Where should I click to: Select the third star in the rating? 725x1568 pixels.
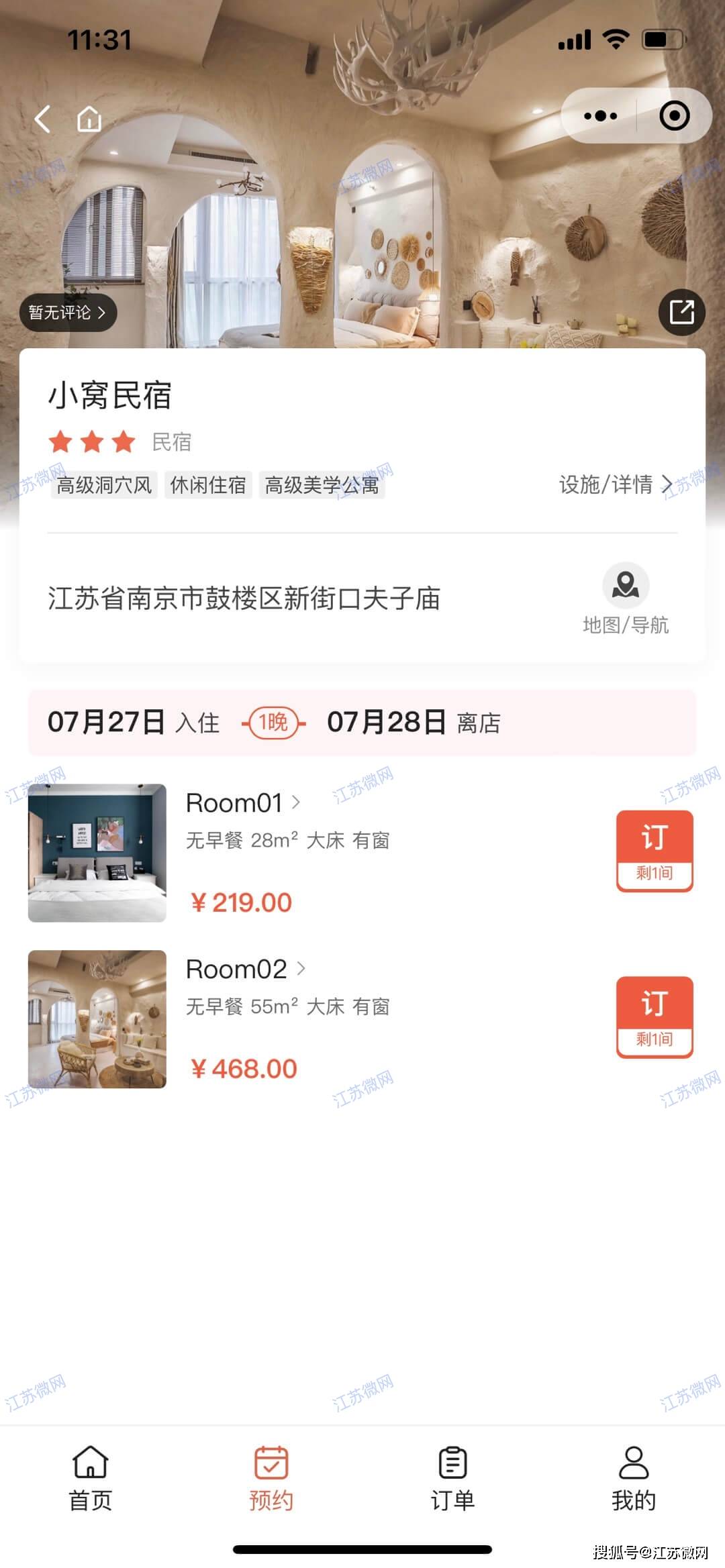(121, 441)
